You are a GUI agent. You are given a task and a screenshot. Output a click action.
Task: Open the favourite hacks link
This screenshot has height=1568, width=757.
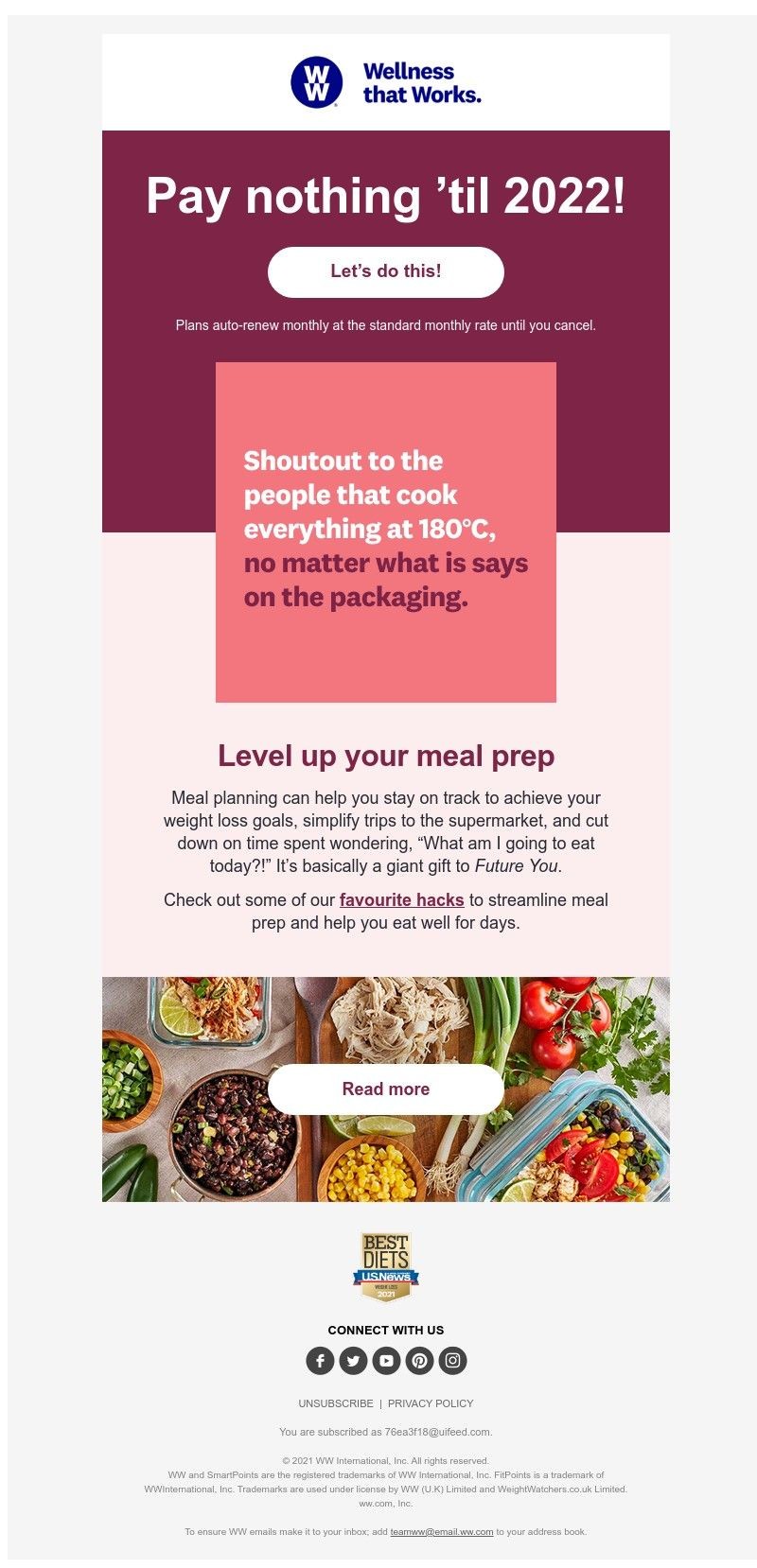tap(401, 899)
